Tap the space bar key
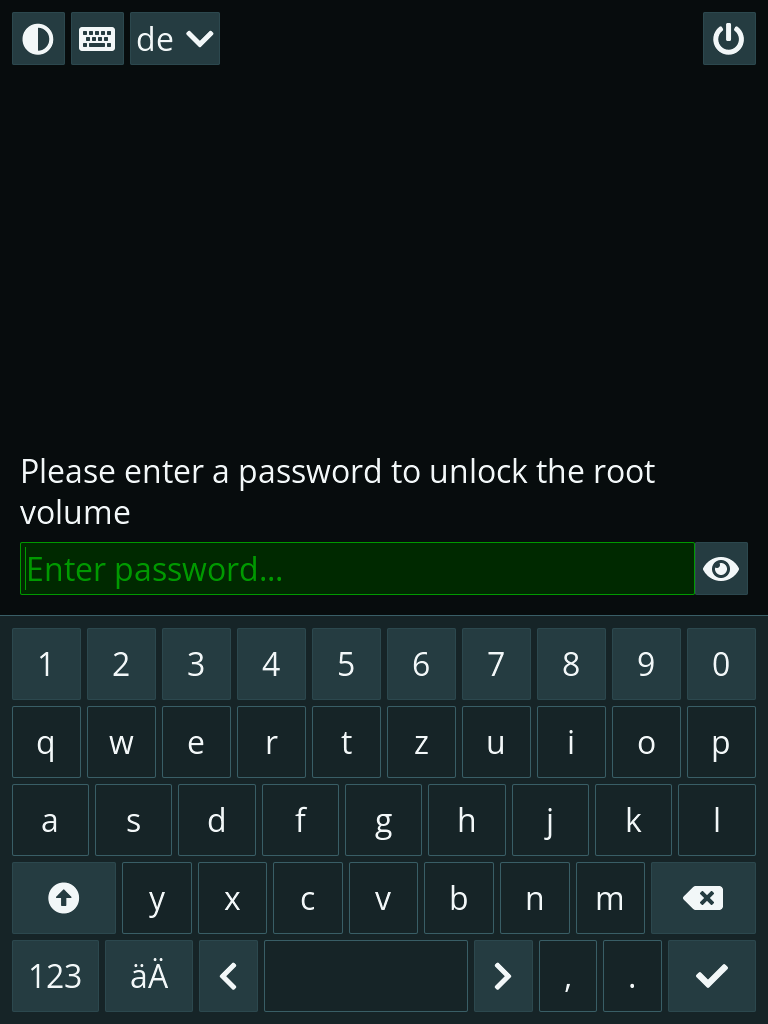The width and height of the screenshot is (768, 1024). tap(366, 975)
